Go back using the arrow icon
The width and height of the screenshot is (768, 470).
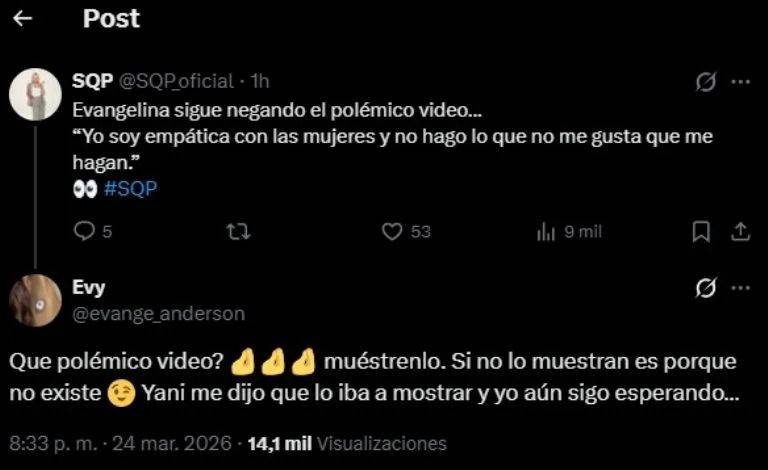23,18
